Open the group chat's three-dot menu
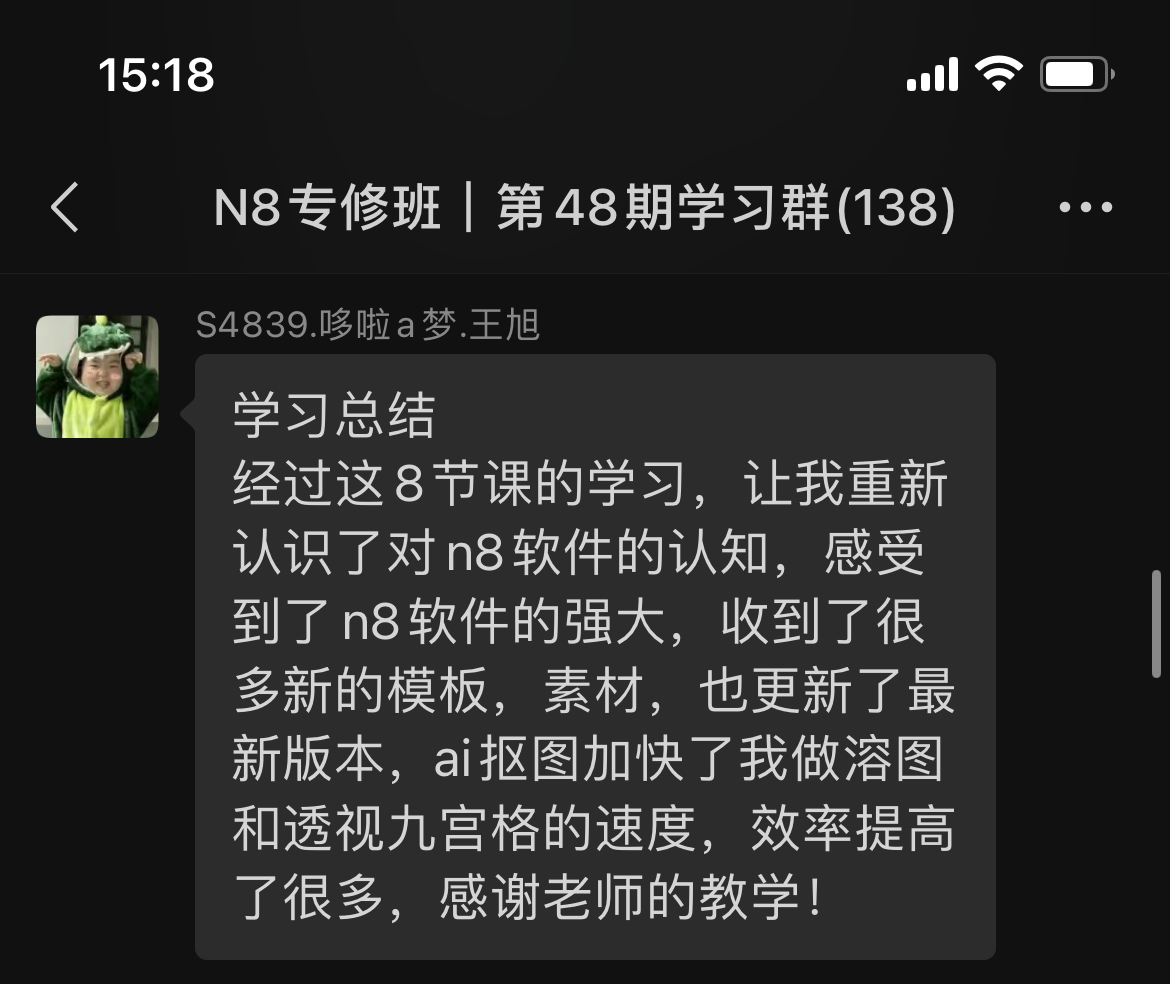 tap(1085, 208)
